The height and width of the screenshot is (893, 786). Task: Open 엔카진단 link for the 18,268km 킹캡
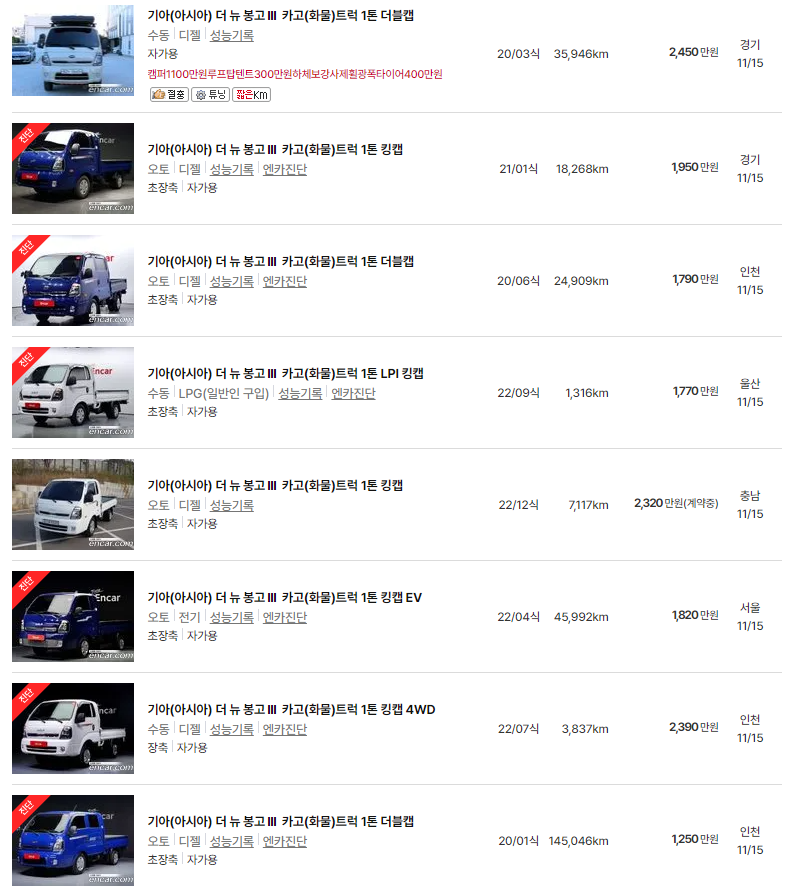(x=284, y=169)
